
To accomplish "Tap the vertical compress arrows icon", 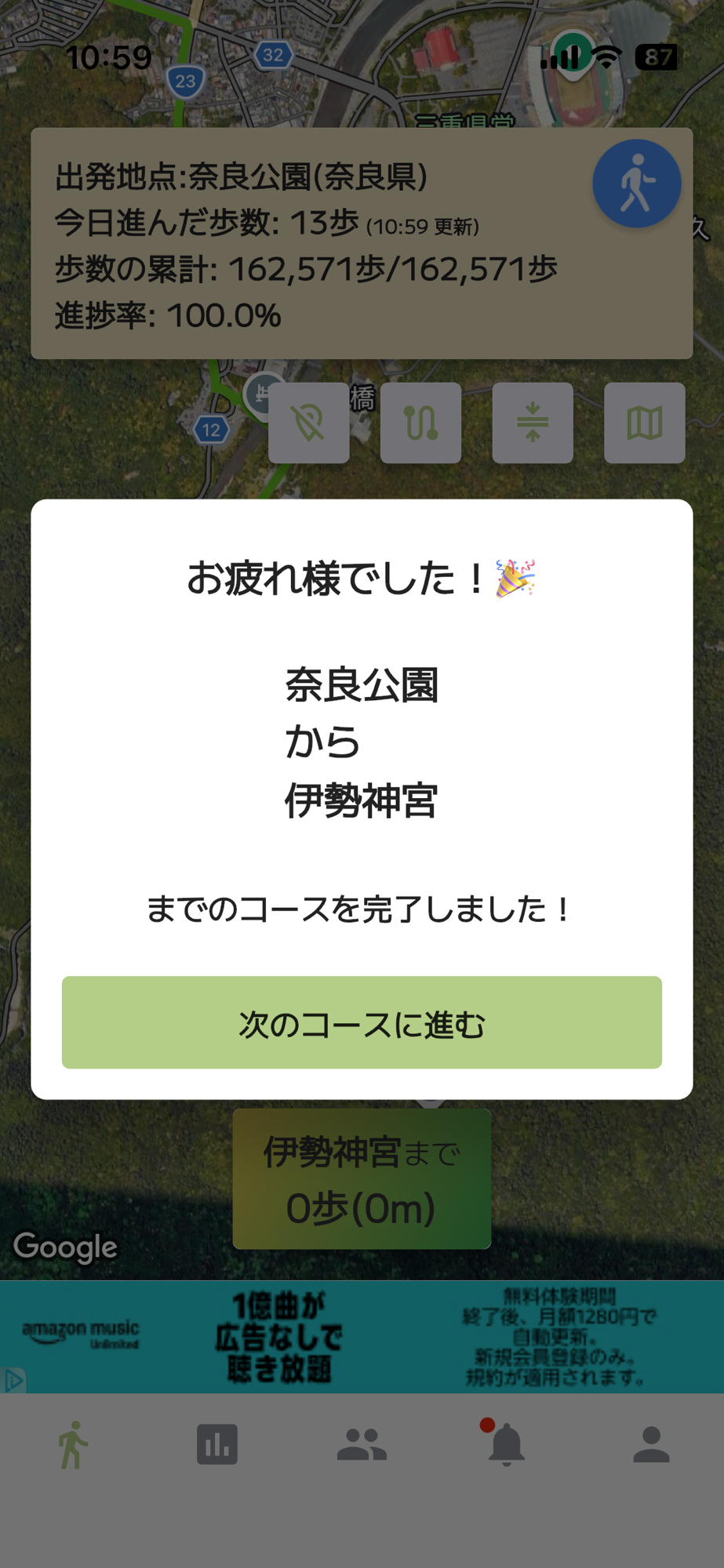I will coord(533,423).
